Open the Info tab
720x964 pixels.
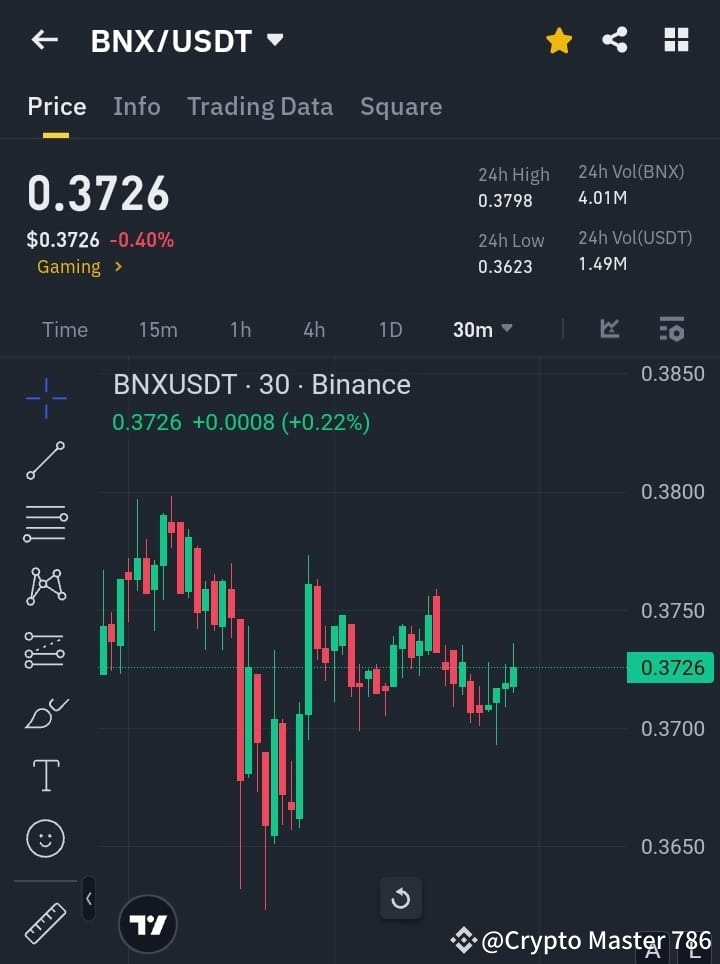137,106
